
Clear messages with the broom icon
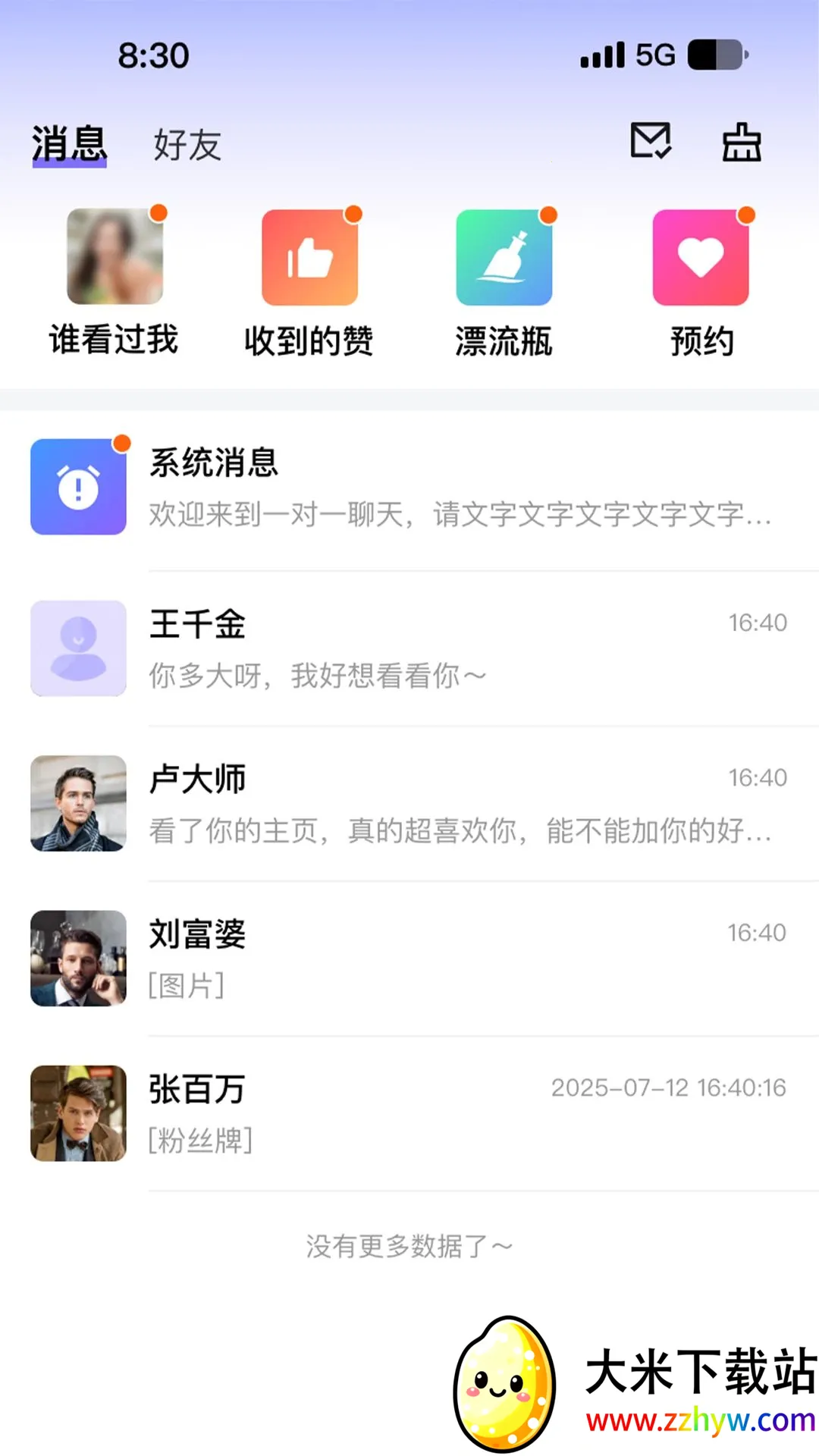[741, 141]
